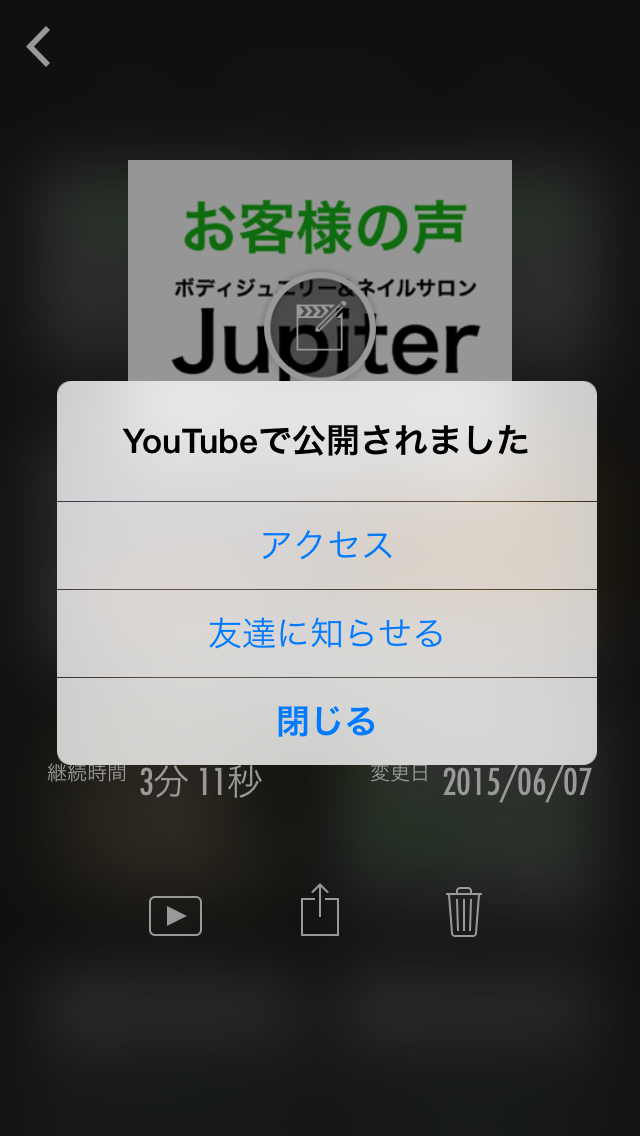Play the movie with the play icon

coord(175,916)
